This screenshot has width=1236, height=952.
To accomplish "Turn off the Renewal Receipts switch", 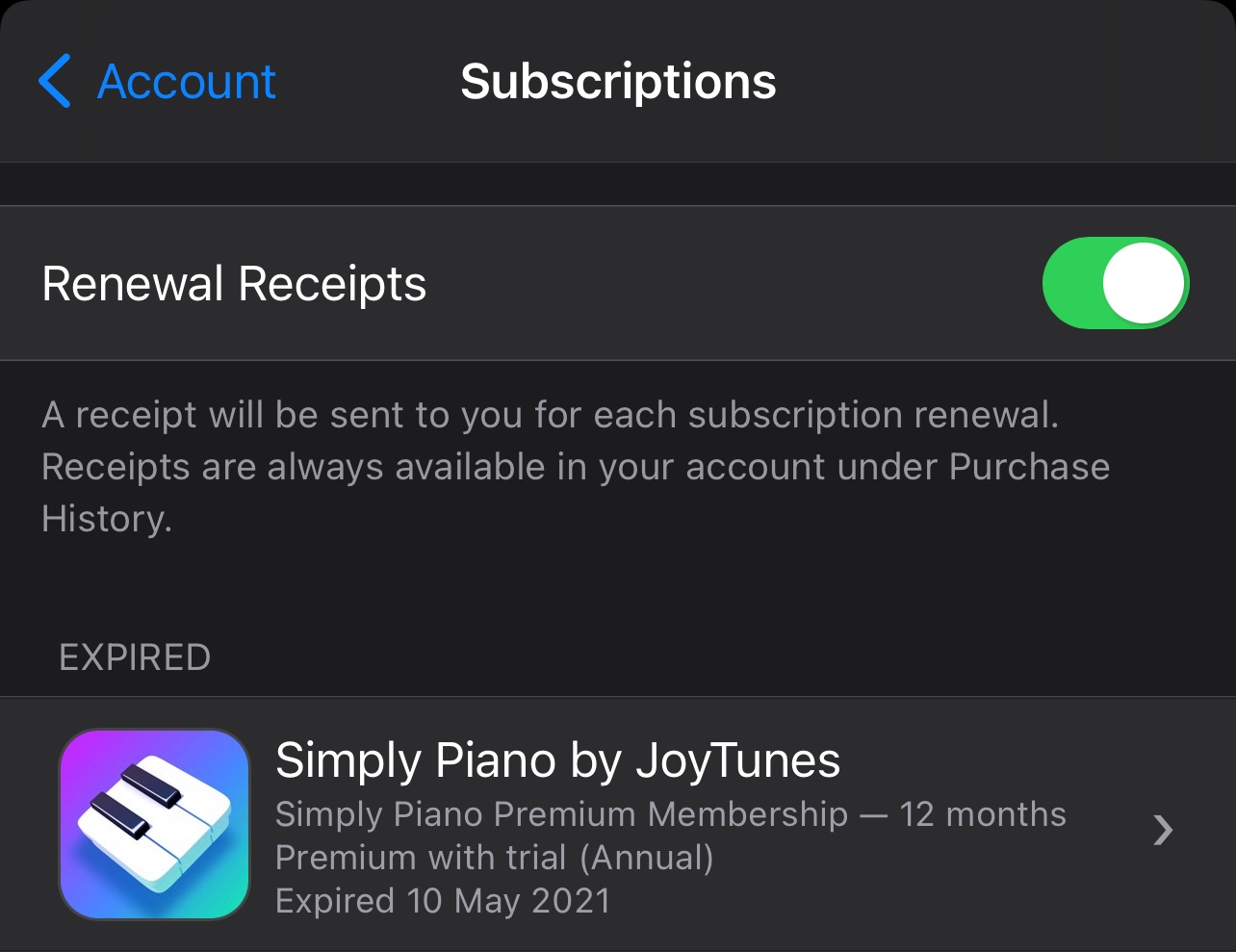I will (x=1116, y=283).
